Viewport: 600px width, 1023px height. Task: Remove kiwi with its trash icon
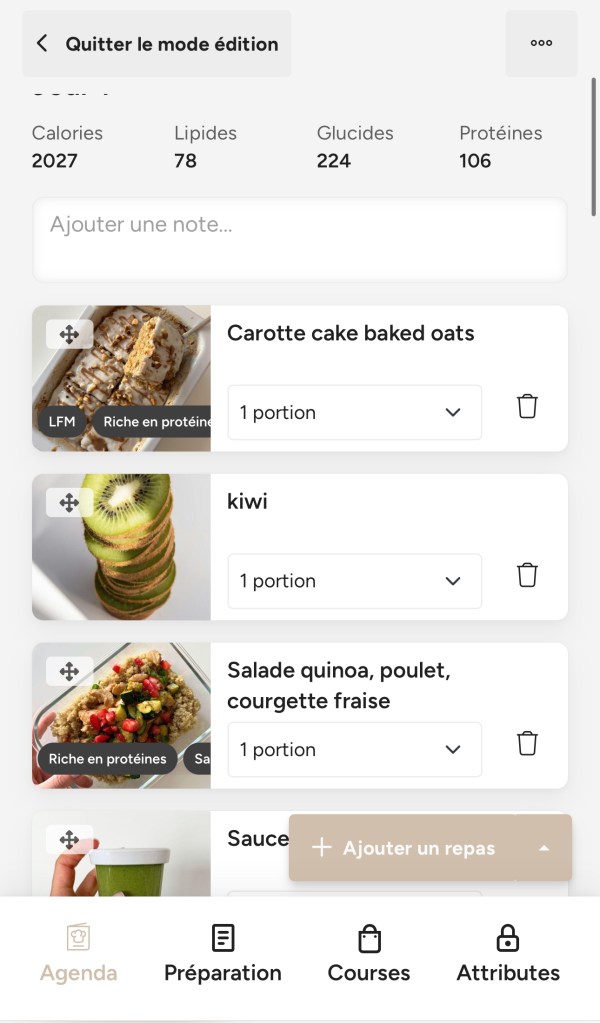click(527, 575)
